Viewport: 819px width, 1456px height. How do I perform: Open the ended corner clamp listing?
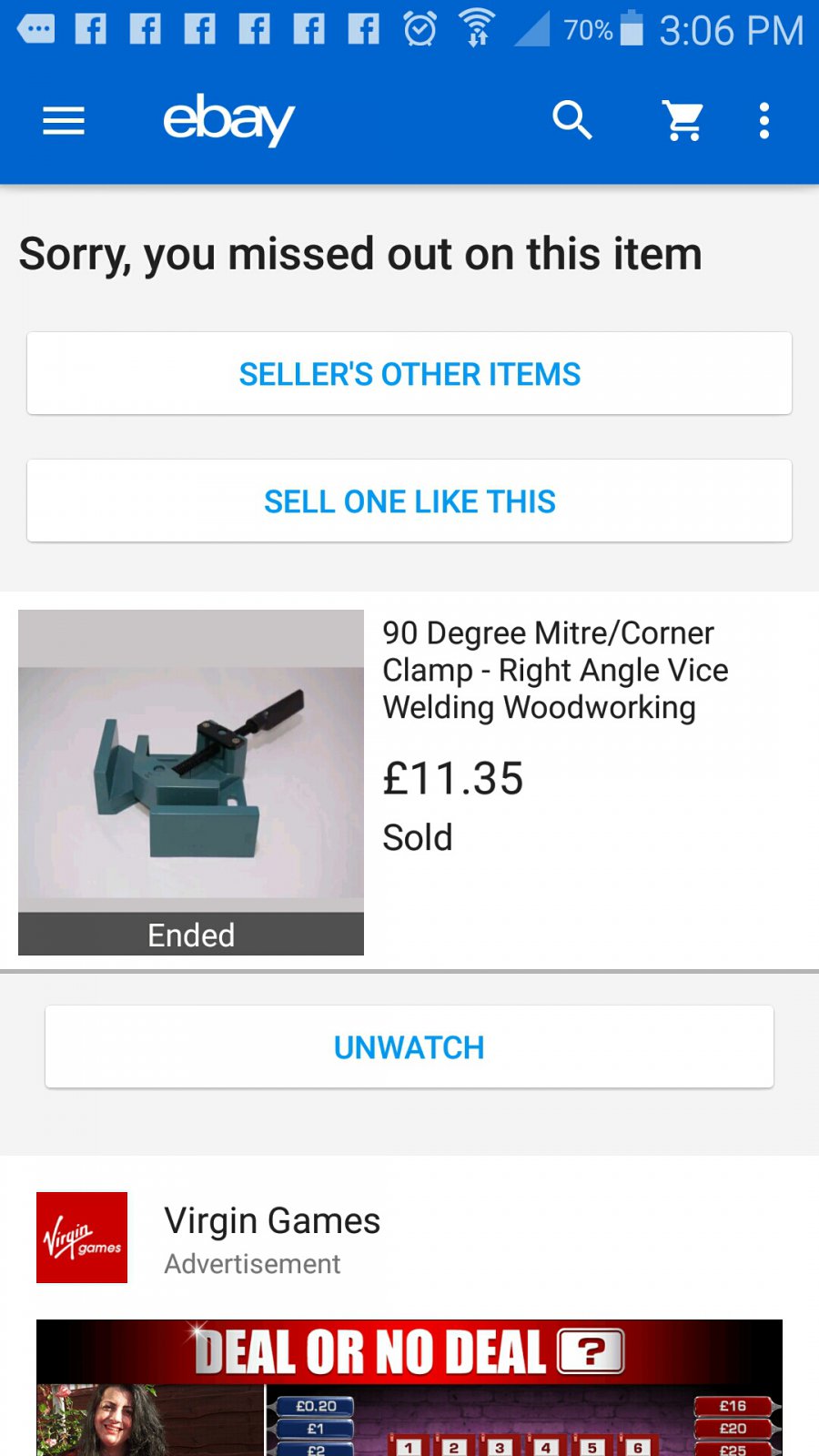pyautogui.click(x=409, y=782)
